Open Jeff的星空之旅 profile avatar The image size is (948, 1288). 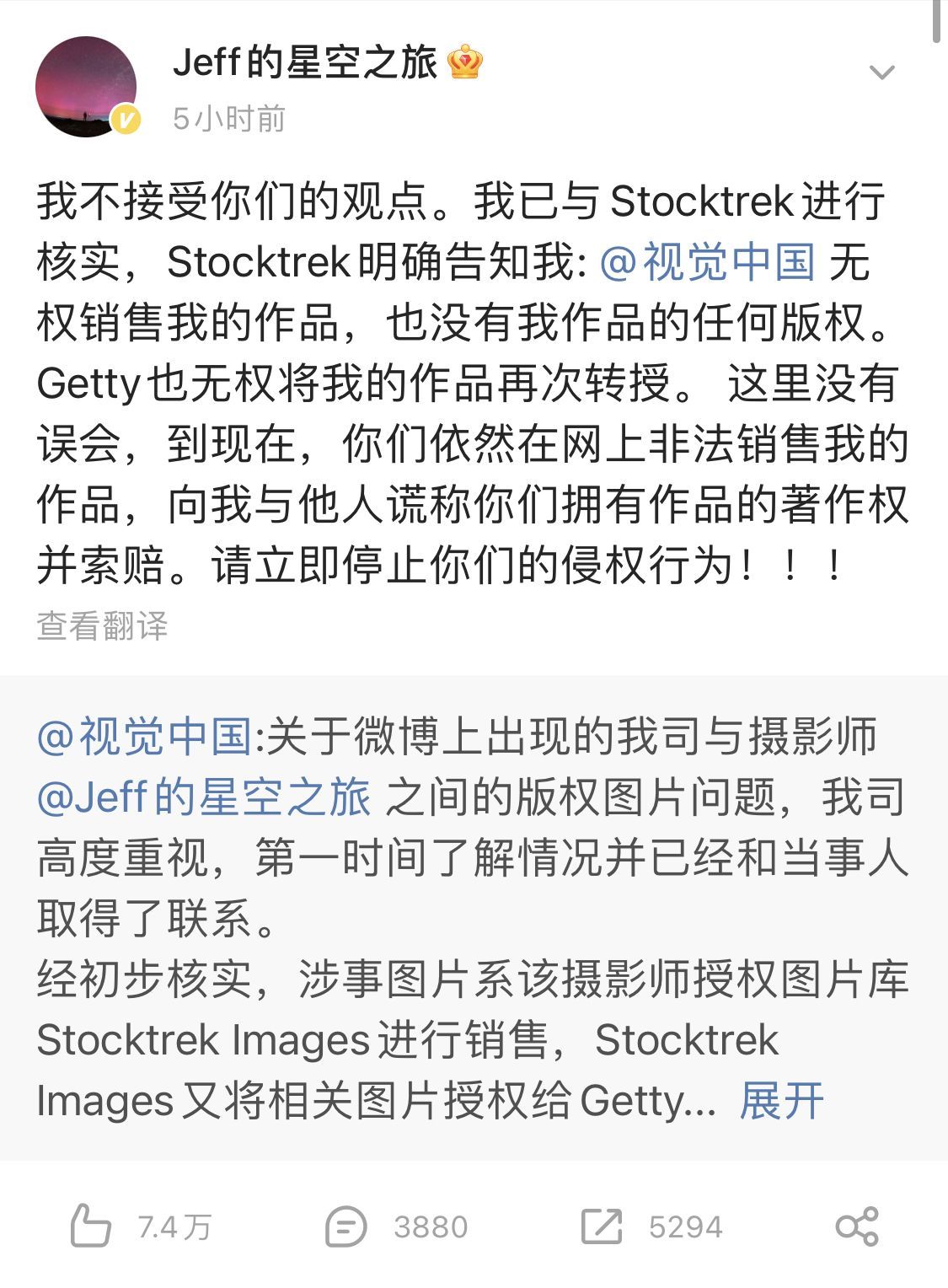click(x=86, y=87)
